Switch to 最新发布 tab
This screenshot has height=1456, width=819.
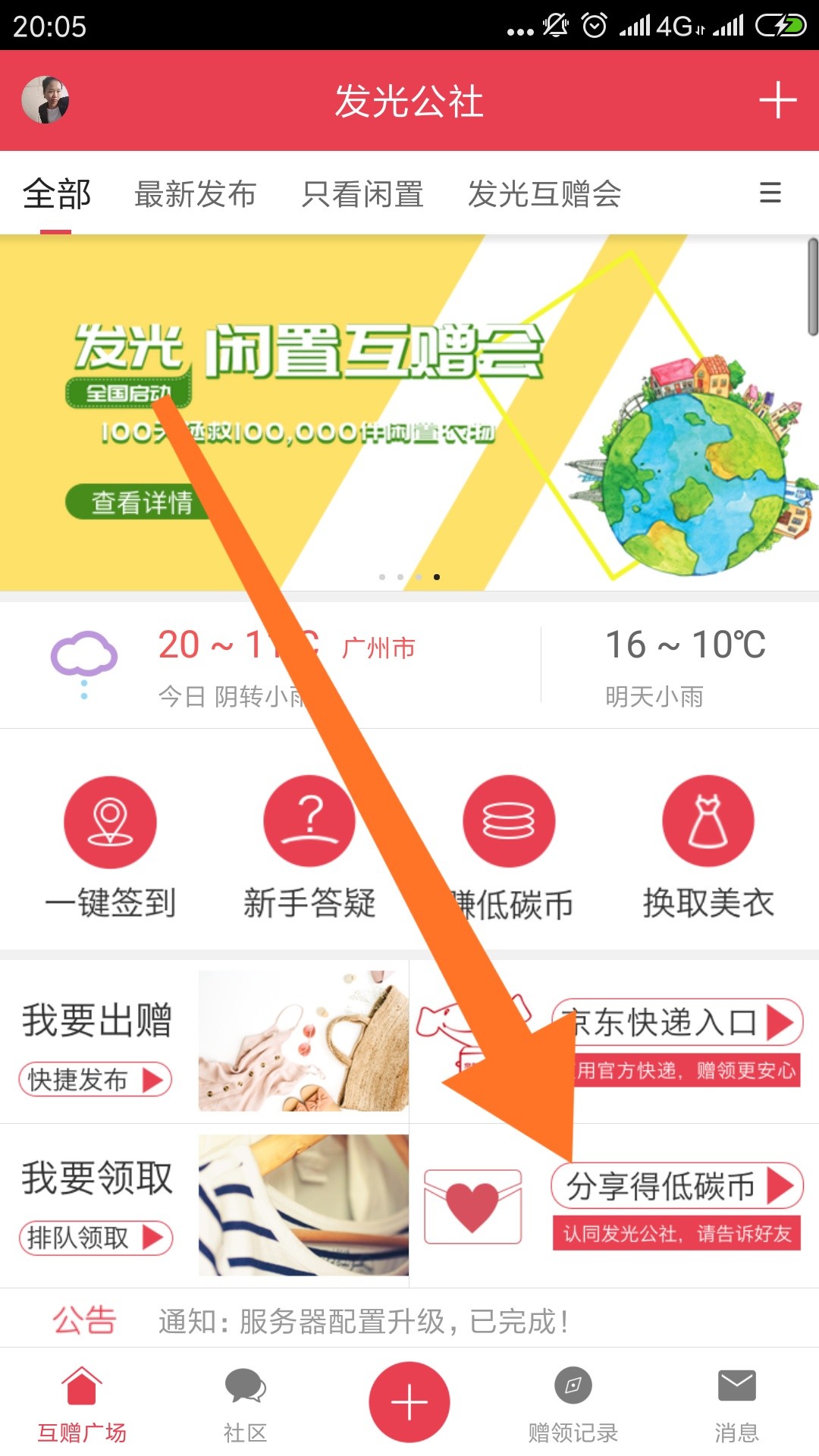[195, 194]
